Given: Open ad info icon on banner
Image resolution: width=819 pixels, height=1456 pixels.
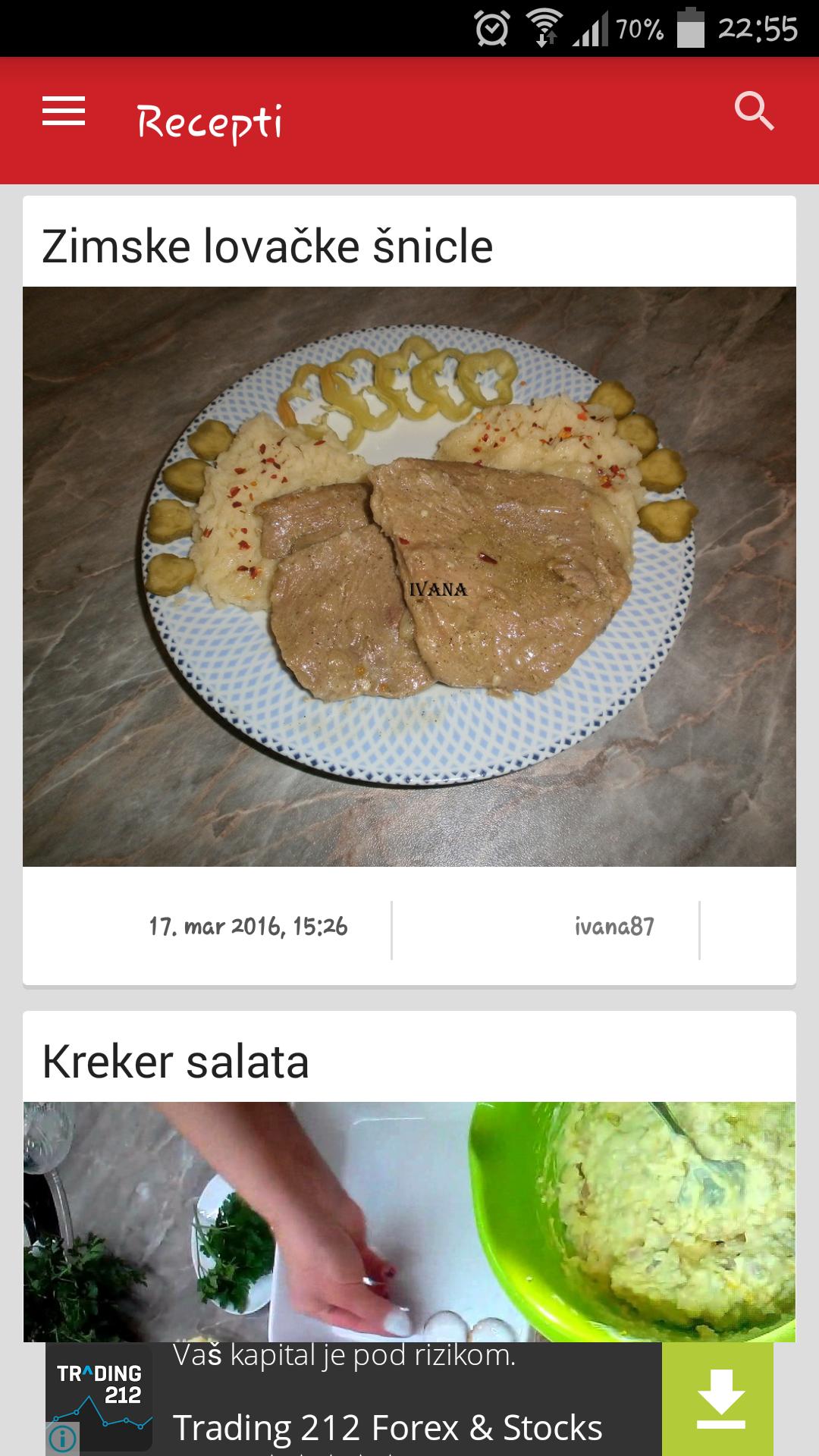Looking at the screenshot, I should [x=63, y=1437].
